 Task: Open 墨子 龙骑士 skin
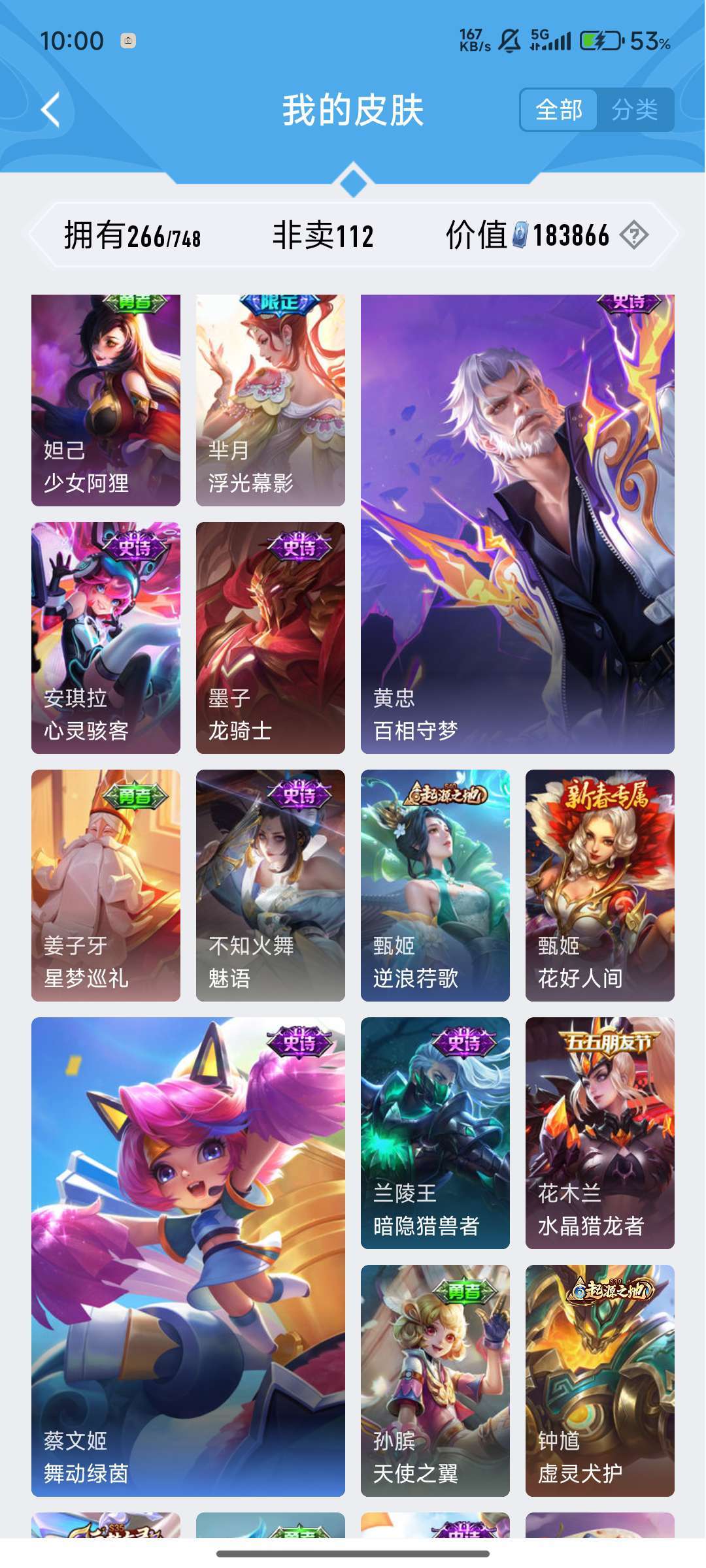271,638
